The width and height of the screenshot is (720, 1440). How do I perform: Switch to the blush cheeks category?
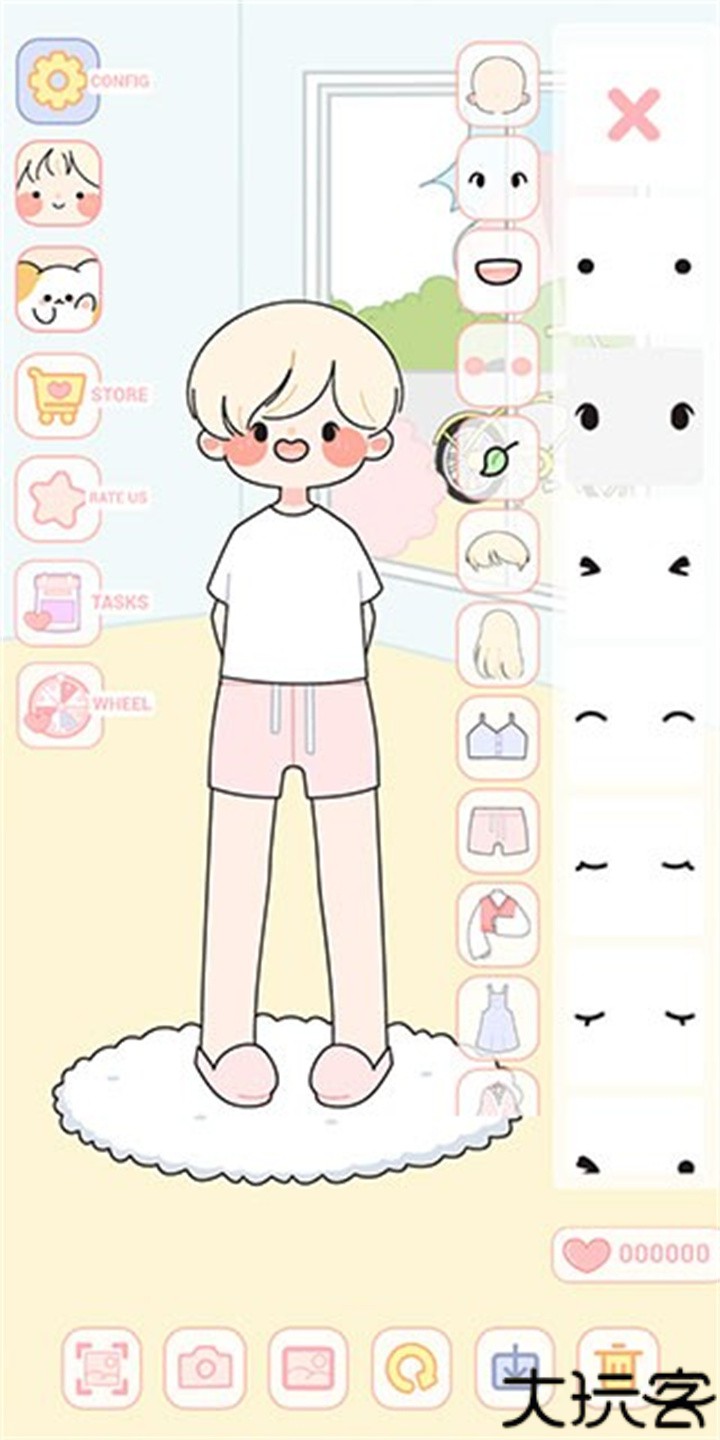498,365
